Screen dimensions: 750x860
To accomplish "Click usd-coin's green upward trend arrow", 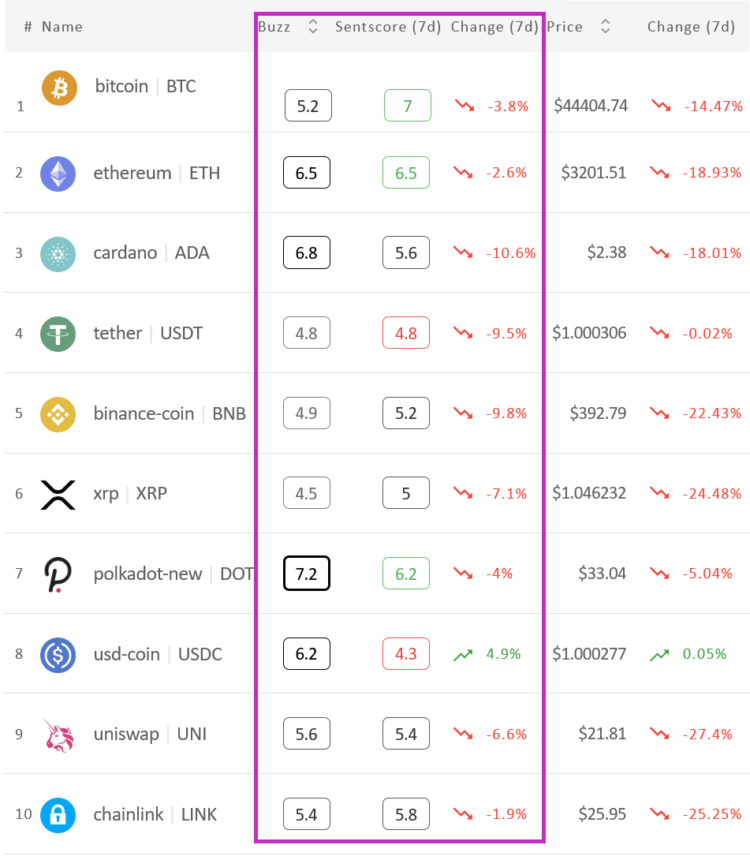I will [x=464, y=653].
